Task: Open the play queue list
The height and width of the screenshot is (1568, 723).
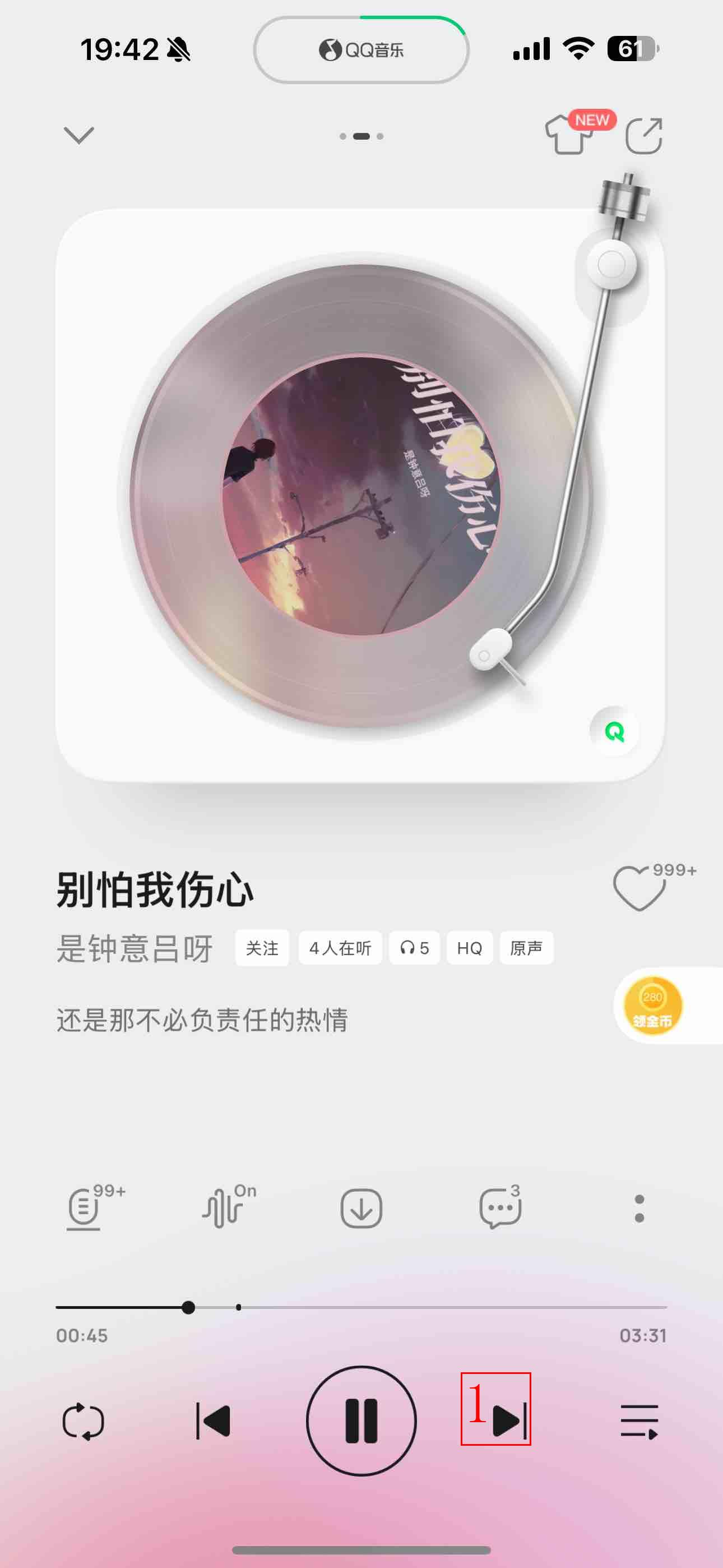Action: click(x=639, y=1421)
